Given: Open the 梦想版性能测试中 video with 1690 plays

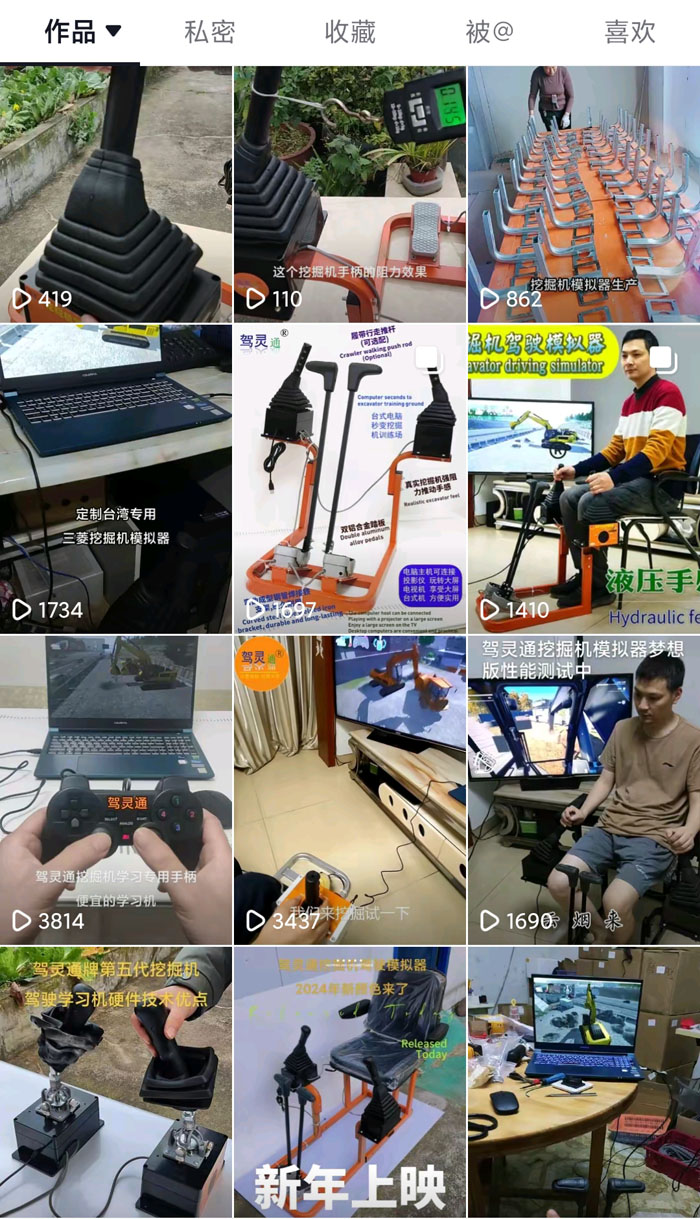Looking at the screenshot, I should pos(584,789).
